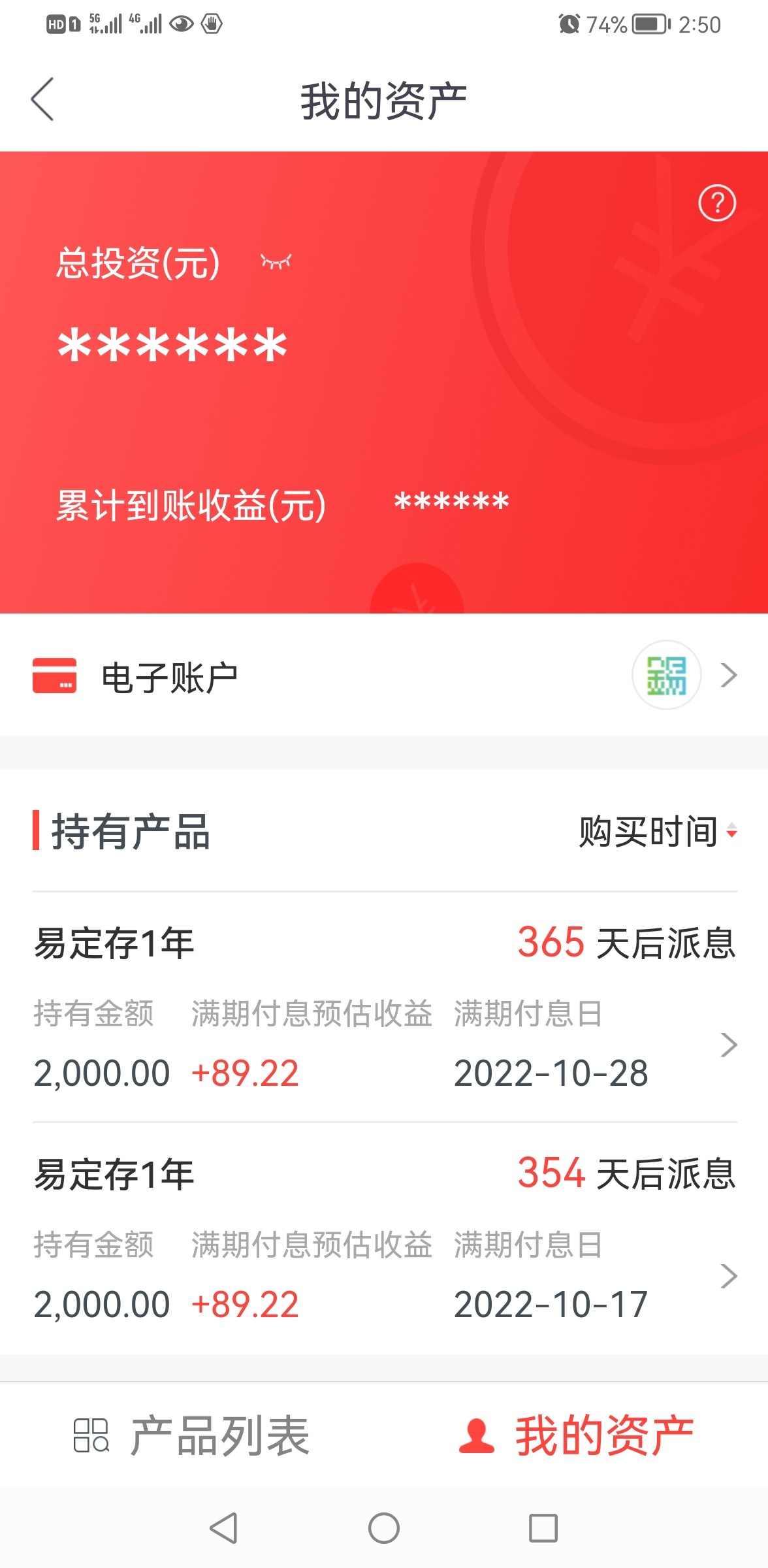Go back using the top-left arrow
This screenshot has height=1568, width=768.
coord(42,99)
